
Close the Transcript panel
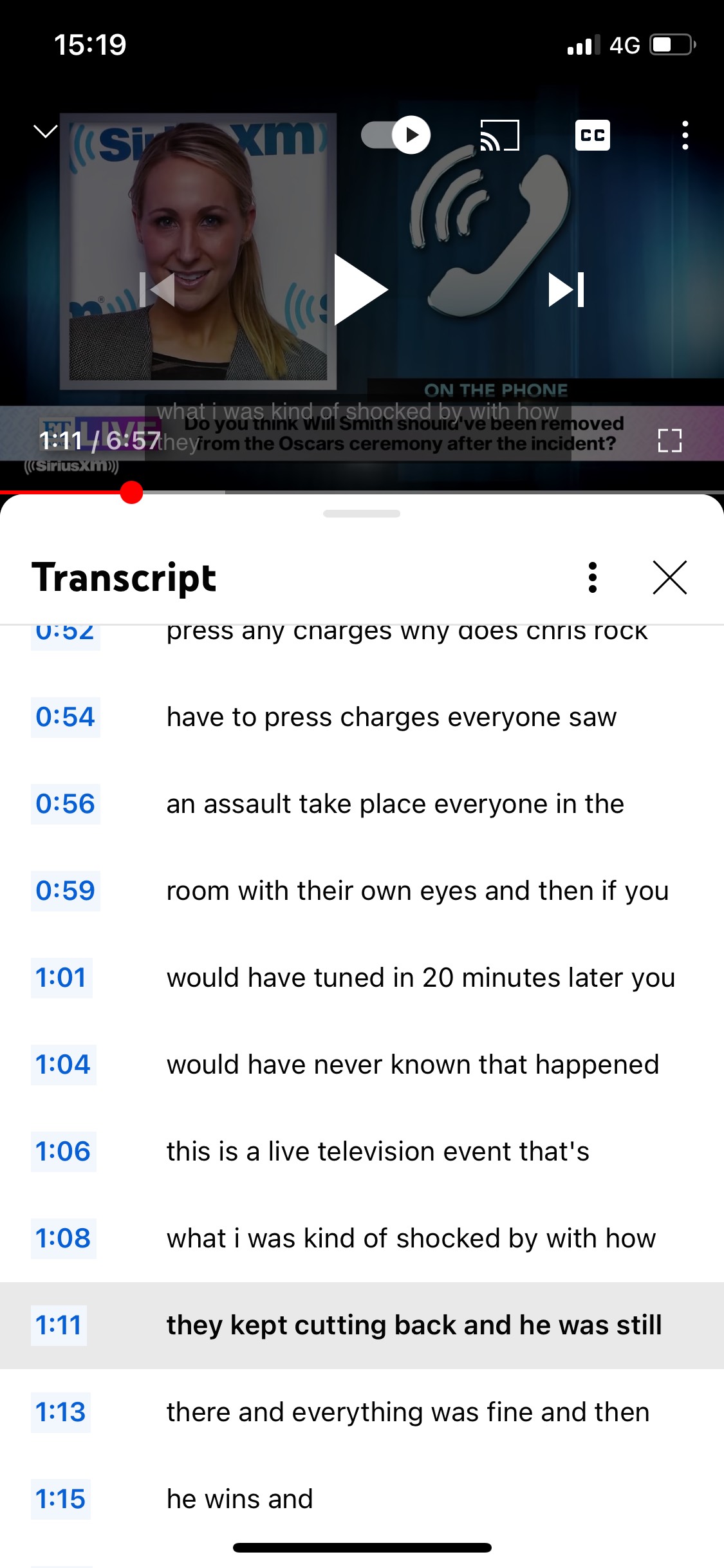[x=669, y=577]
